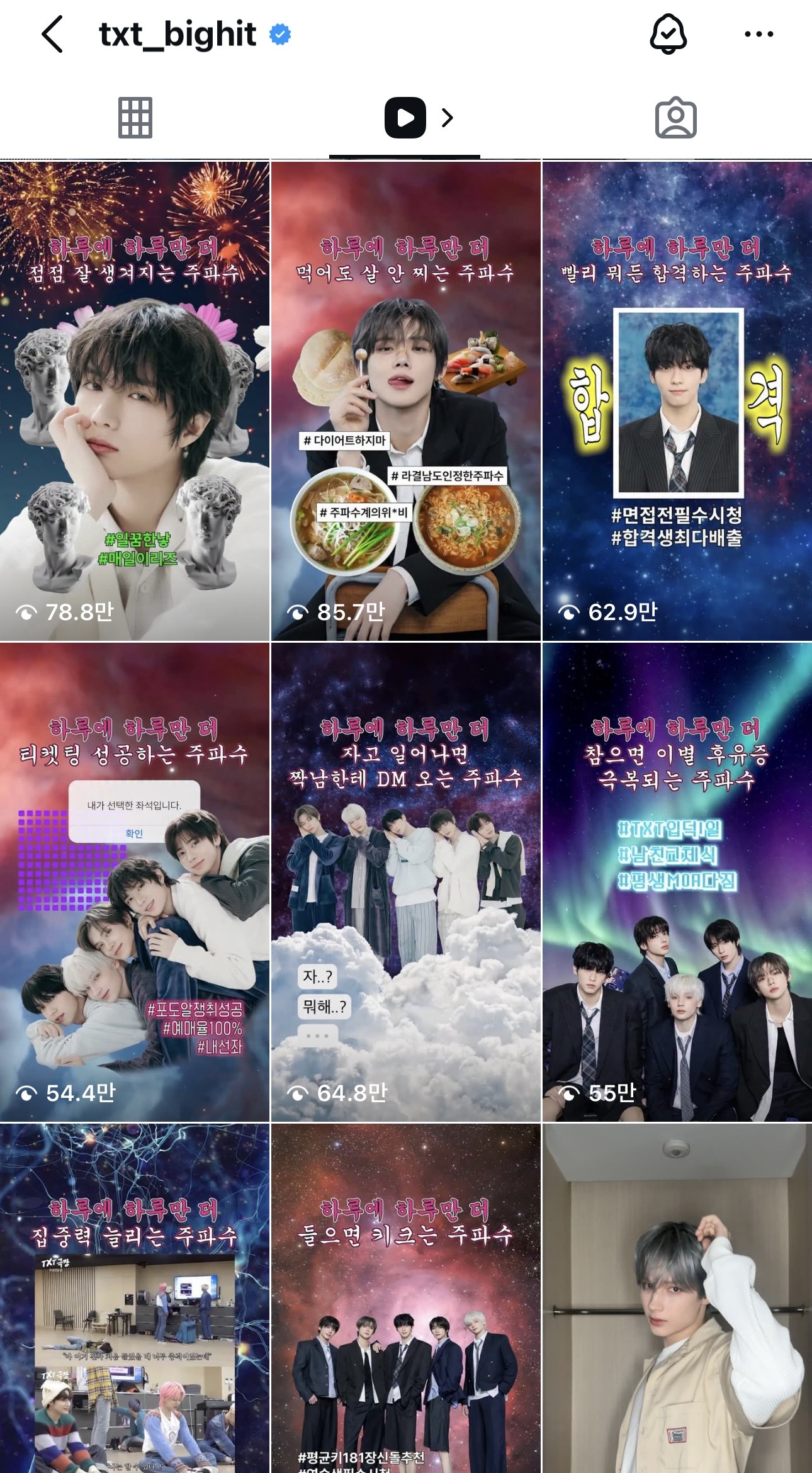Switch to the tagged photos tab
This screenshot has width=812, height=1473.
[676, 118]
